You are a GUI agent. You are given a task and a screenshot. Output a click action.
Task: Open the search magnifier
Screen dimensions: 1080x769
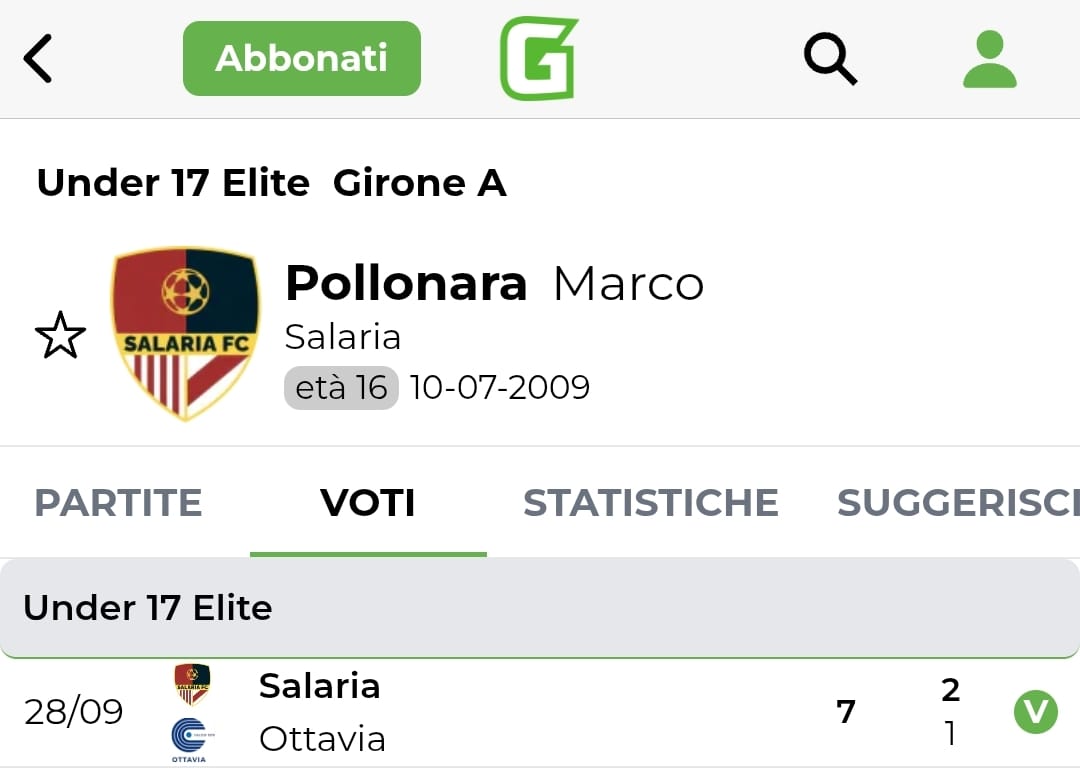(830, 59)
